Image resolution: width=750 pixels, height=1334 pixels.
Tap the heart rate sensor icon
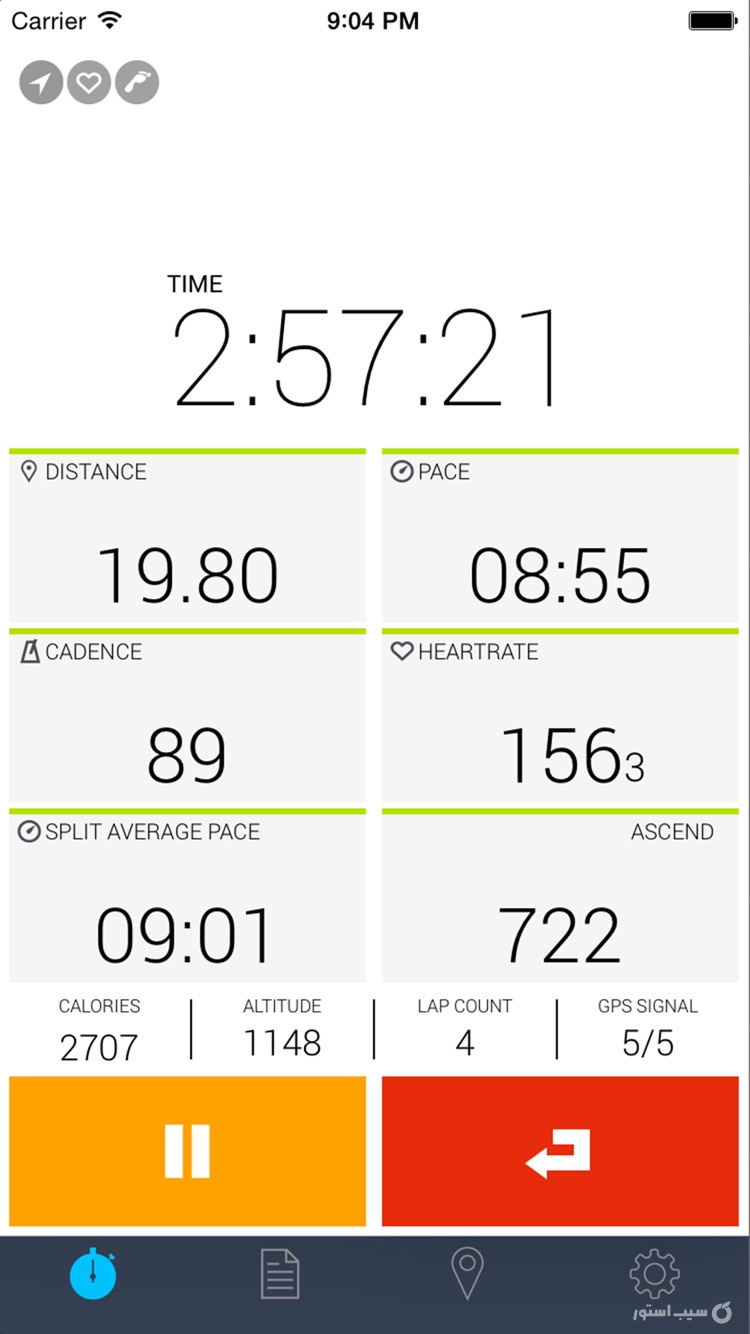click(89, 82)
